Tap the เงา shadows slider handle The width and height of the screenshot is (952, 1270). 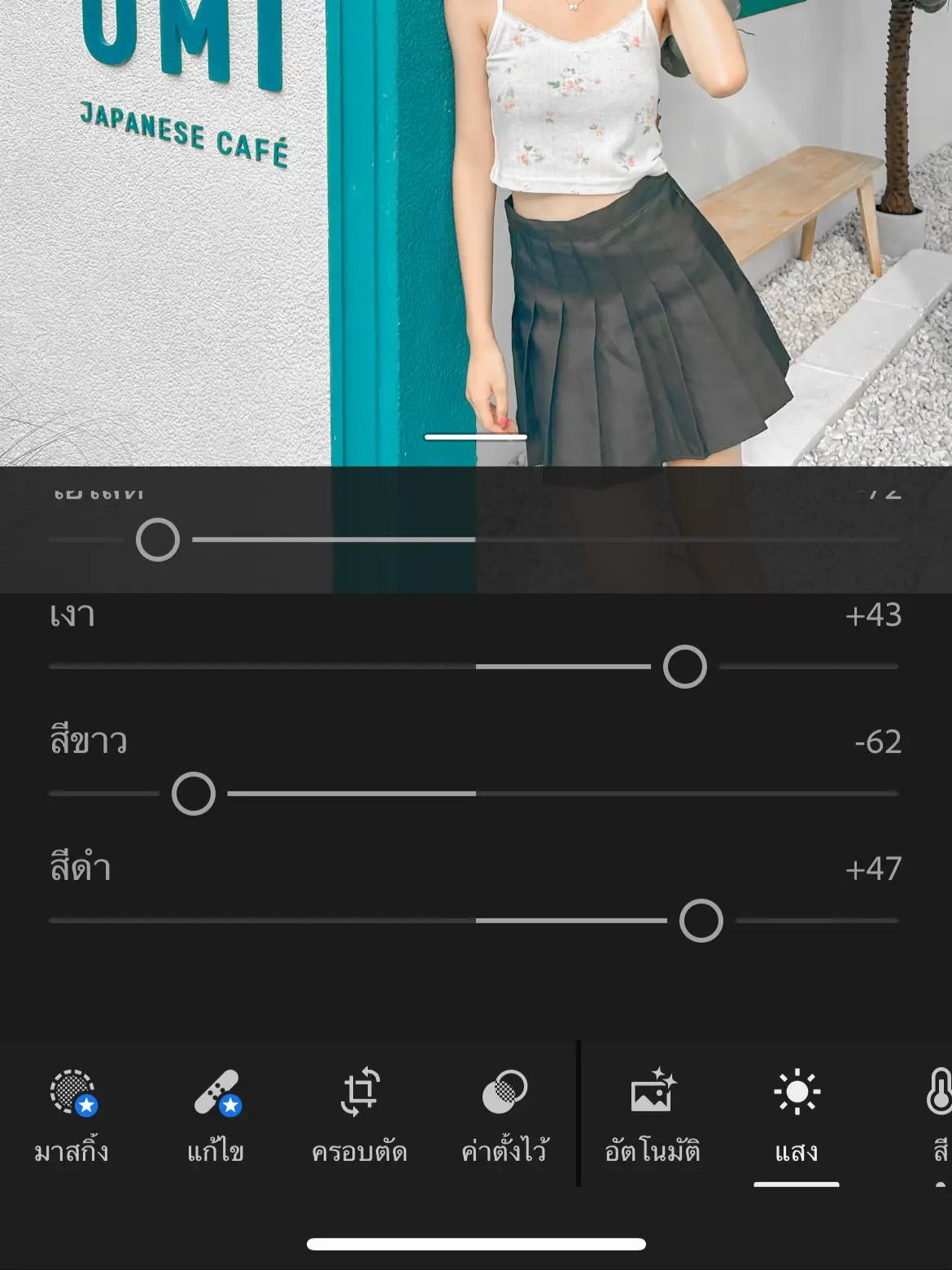685,667
